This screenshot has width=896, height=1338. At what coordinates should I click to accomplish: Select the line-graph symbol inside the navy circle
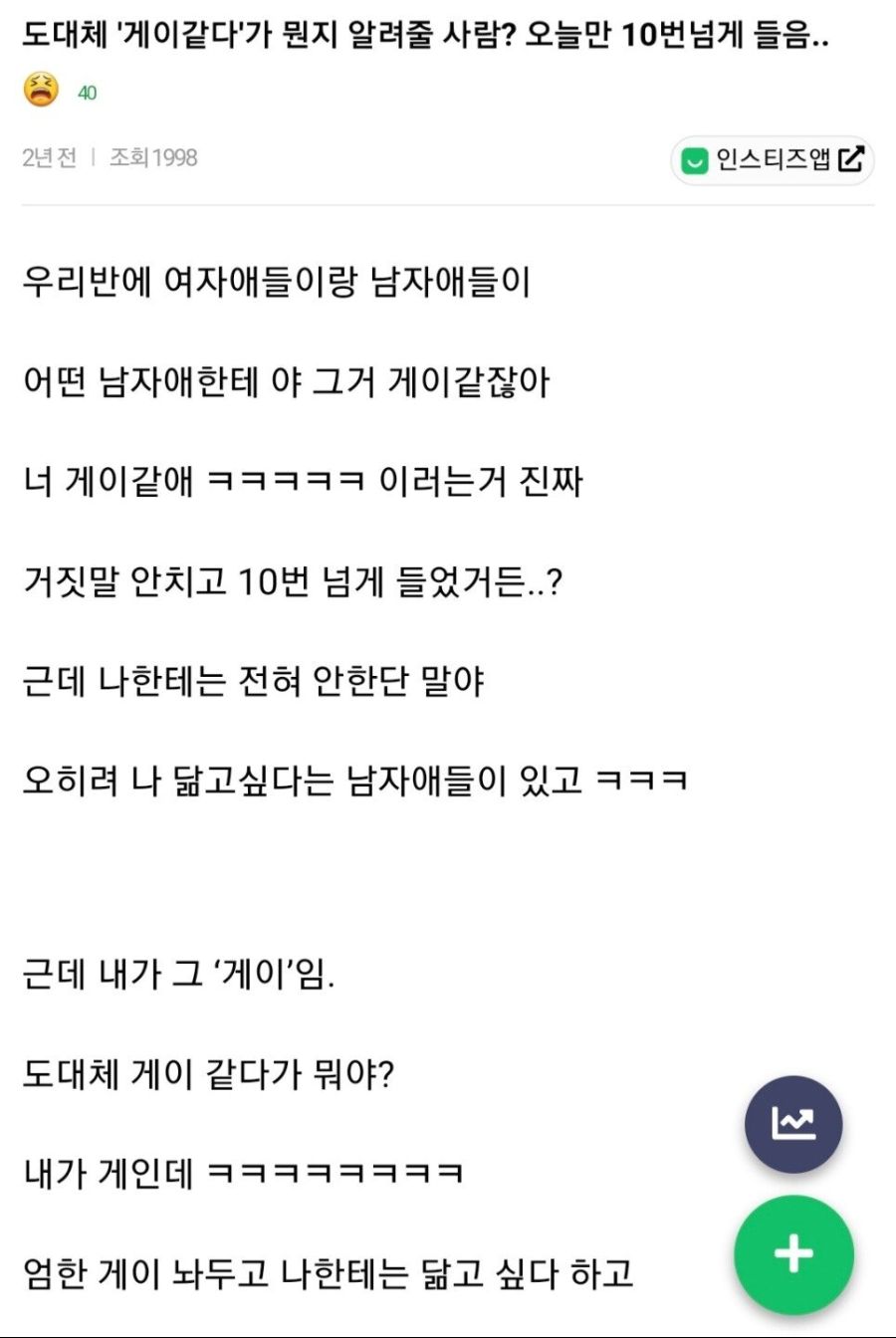point(793,1123)
